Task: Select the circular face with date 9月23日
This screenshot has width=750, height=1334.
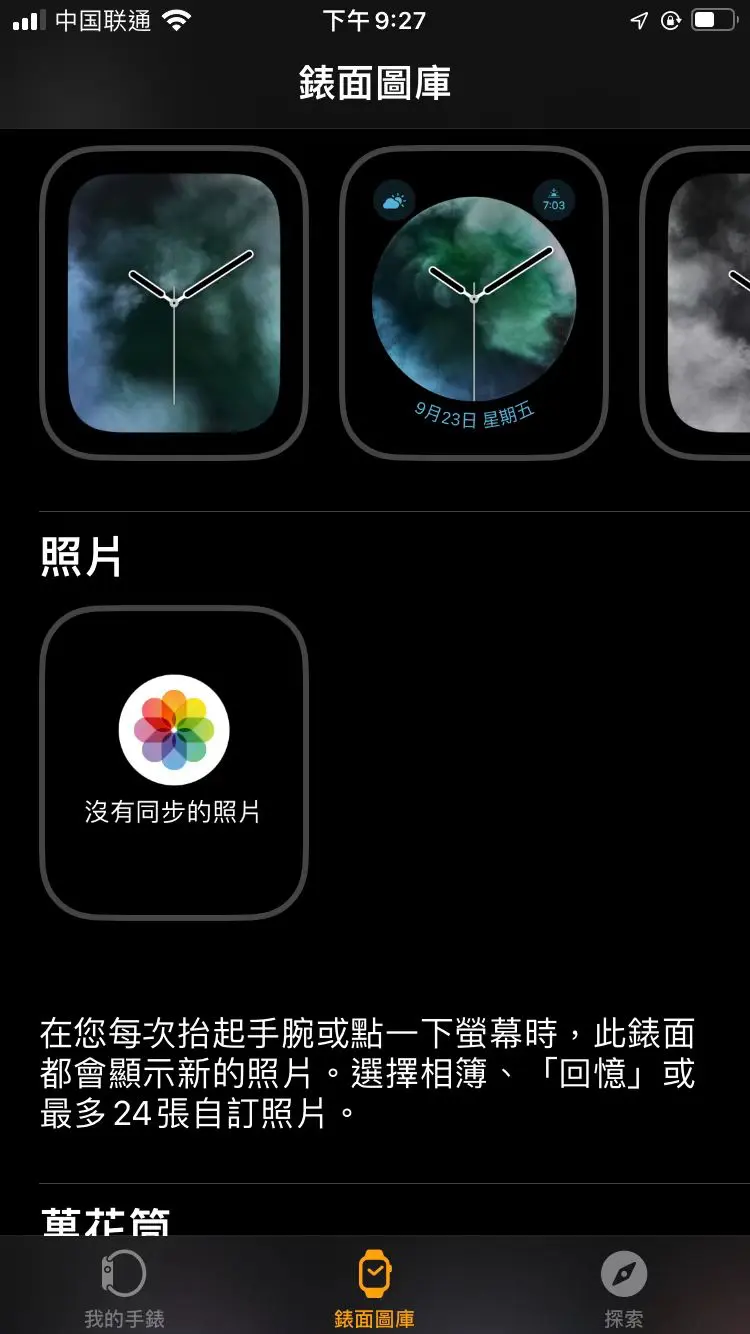Action: [x=474, y=302]
